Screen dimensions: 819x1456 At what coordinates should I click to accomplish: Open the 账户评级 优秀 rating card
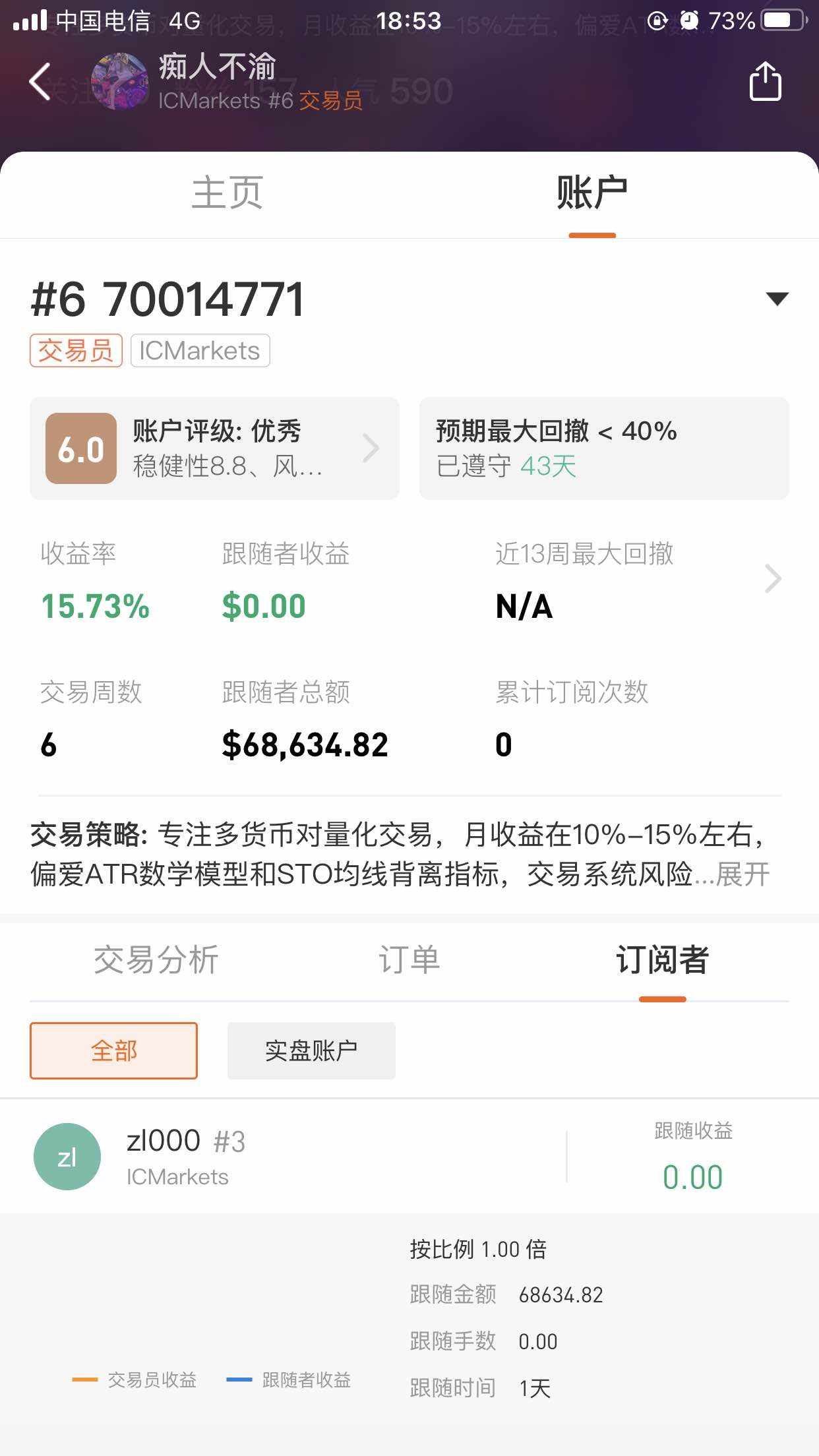214,448
